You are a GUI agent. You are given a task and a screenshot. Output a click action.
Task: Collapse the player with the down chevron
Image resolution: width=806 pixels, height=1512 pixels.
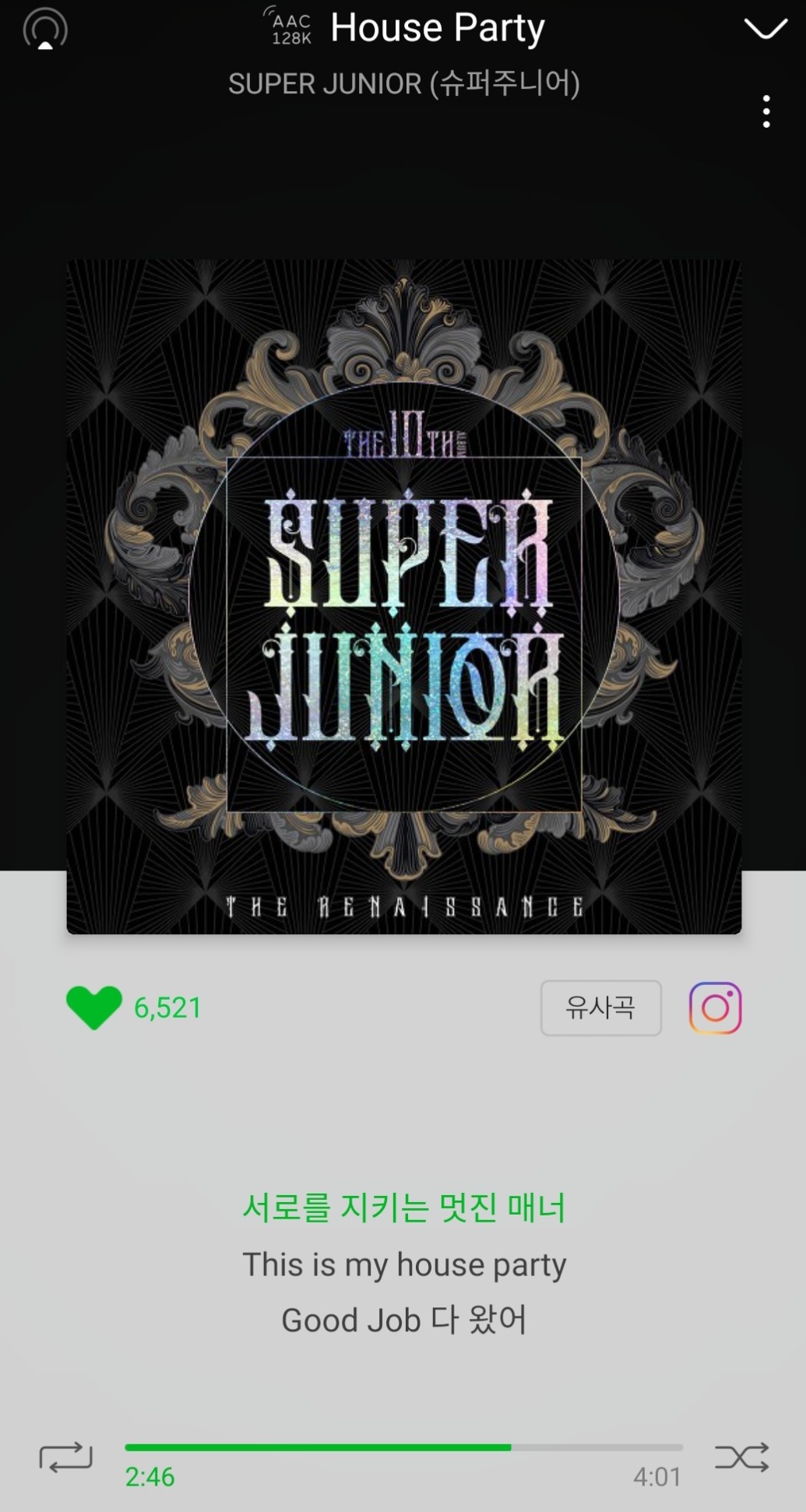(x=766, y=29)
